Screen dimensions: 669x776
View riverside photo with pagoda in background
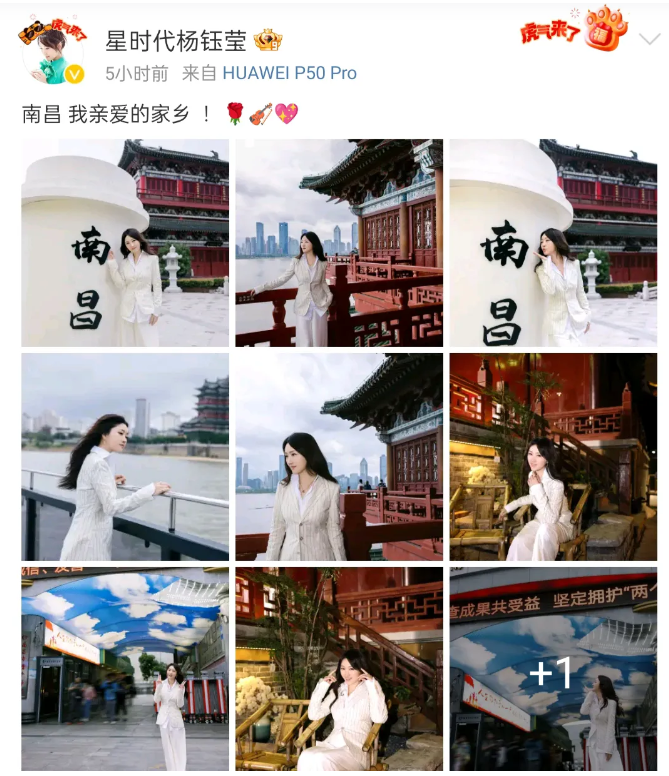125,457
